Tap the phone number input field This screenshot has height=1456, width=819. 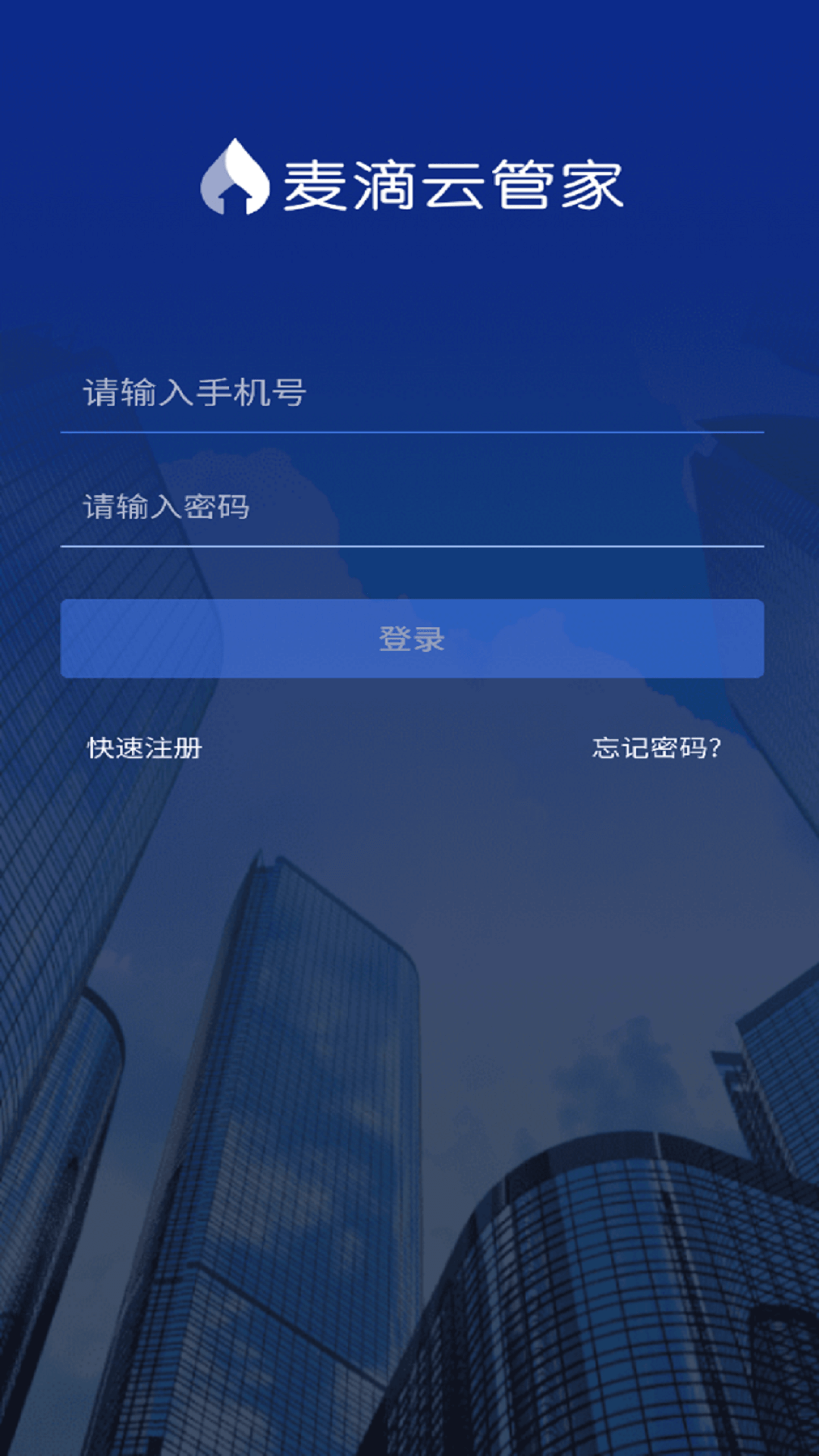click(412, 393)
